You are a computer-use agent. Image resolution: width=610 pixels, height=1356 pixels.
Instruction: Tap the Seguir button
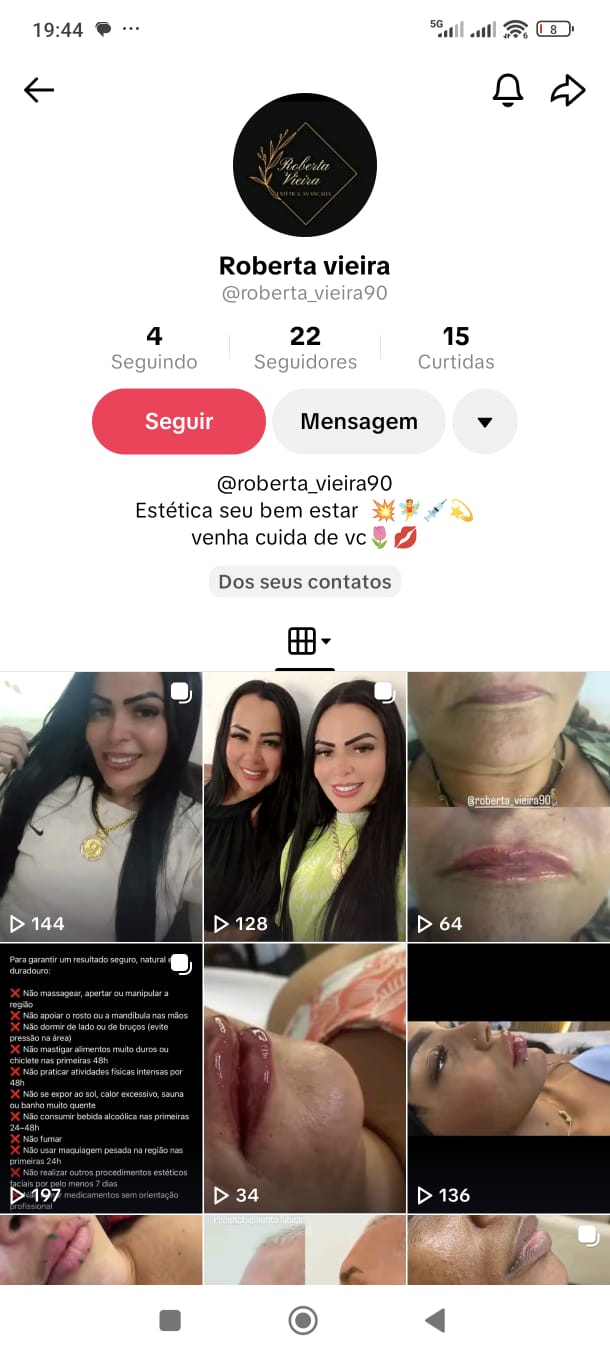click(x=179, y=421)
